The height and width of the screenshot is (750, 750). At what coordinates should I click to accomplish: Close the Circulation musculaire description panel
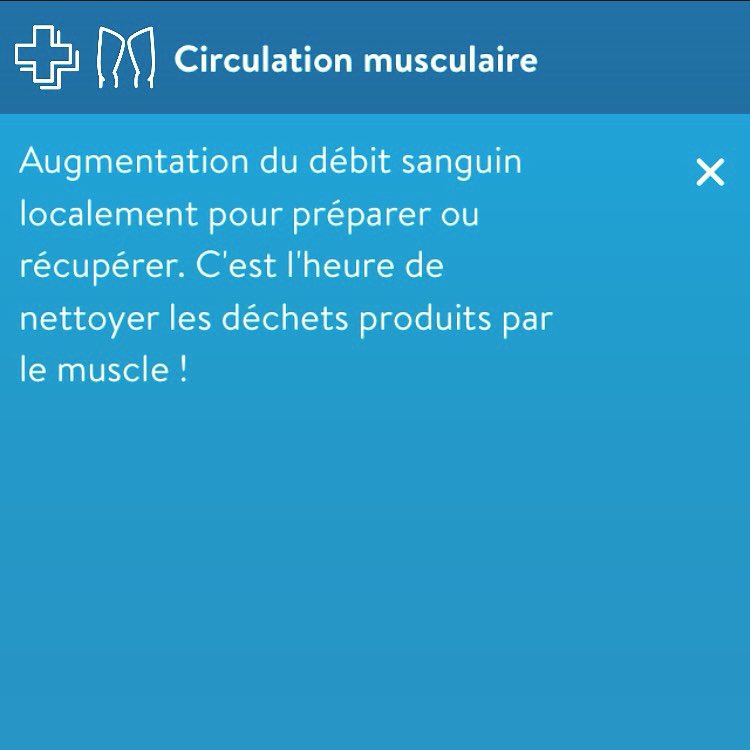click(710, 173)
